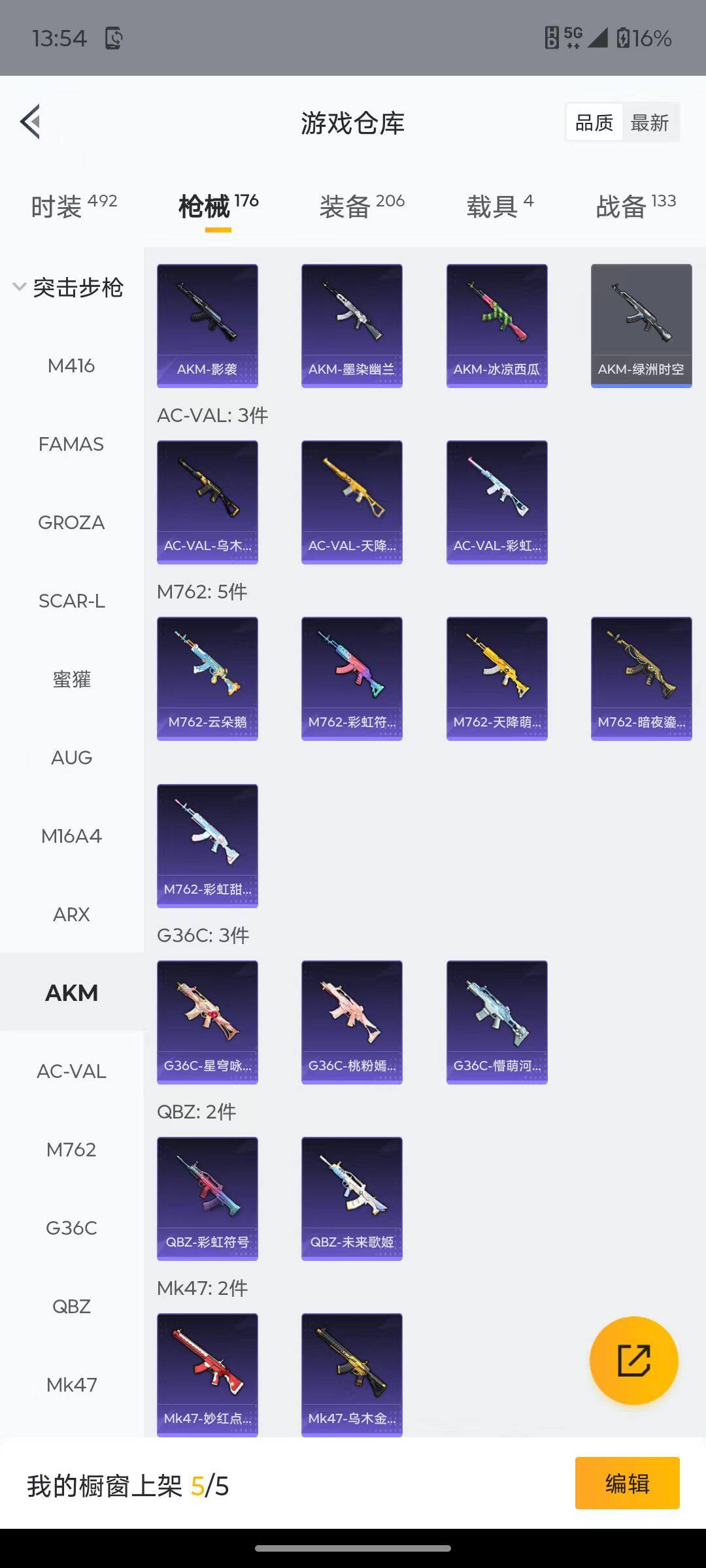Open the AKM-影袭 skin tile
This screenshot has height=1568, width=706.
[x=207, y=325]
